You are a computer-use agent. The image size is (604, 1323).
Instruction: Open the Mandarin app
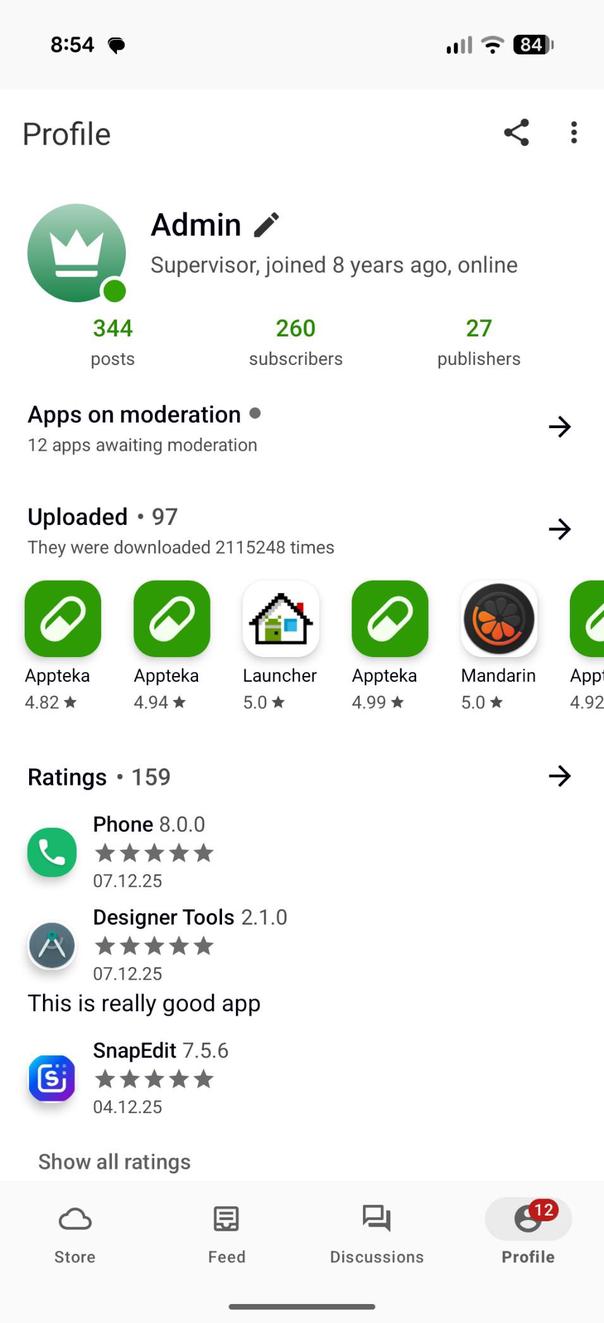coord(498,619)
